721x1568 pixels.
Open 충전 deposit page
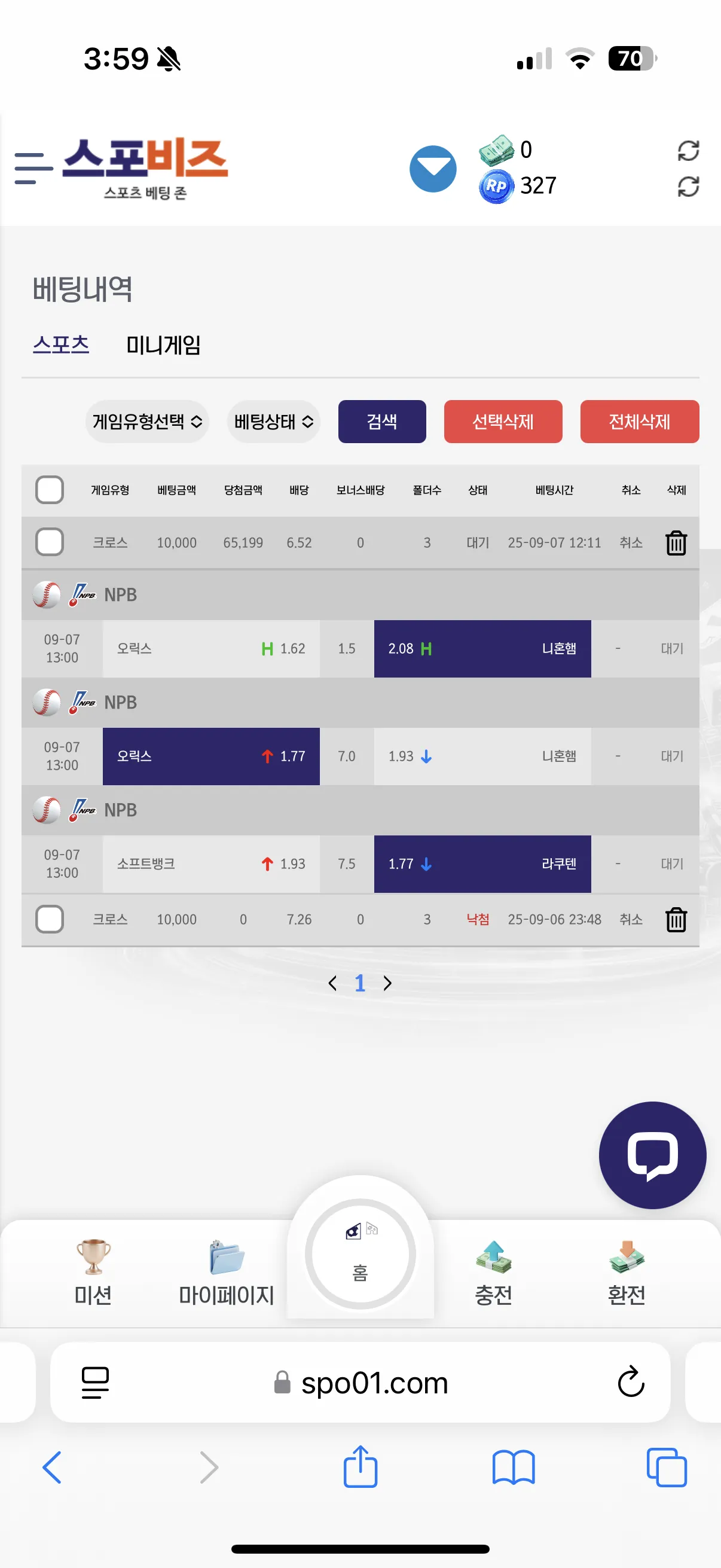[x=493, y=1272]
